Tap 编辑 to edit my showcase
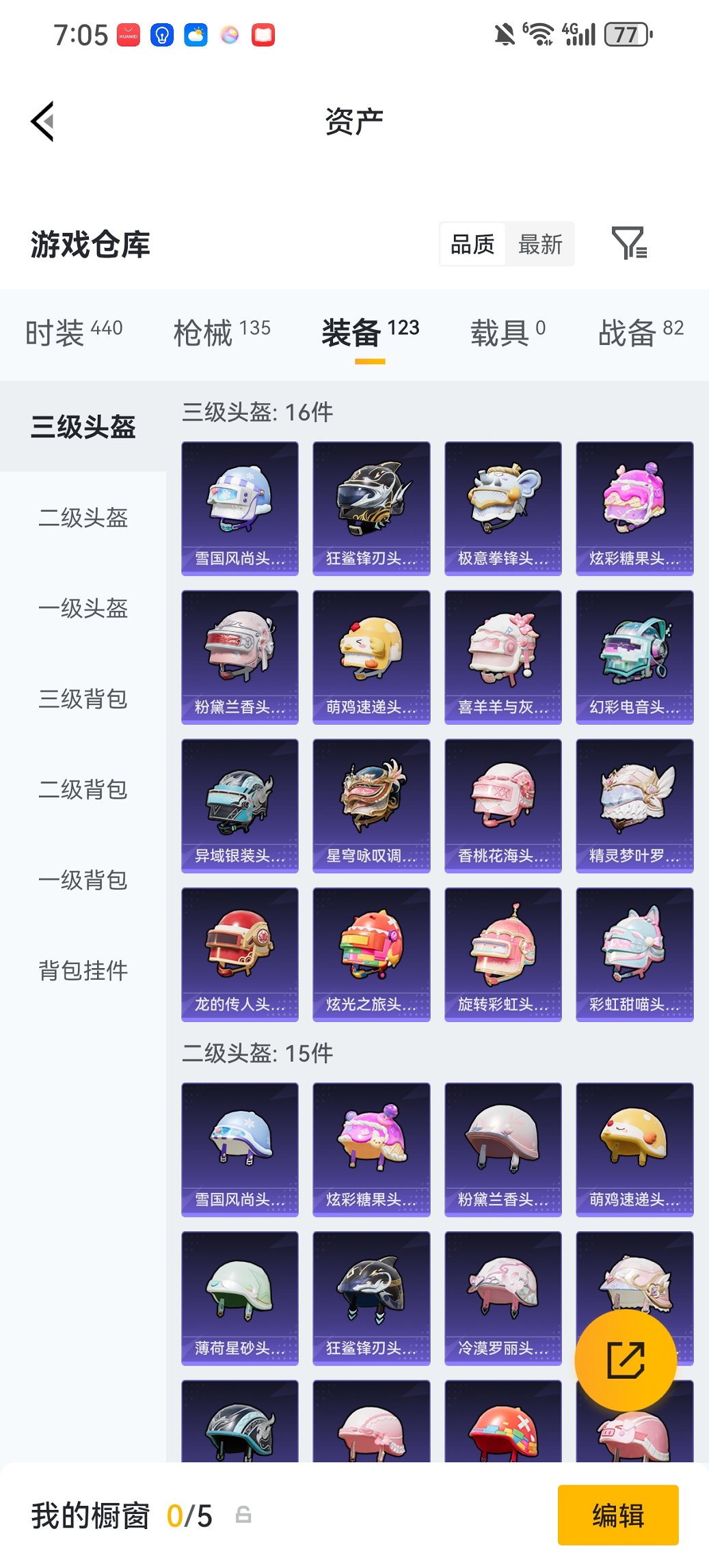This screenshot has height=1568, width=709. (x=617, y=1515)
